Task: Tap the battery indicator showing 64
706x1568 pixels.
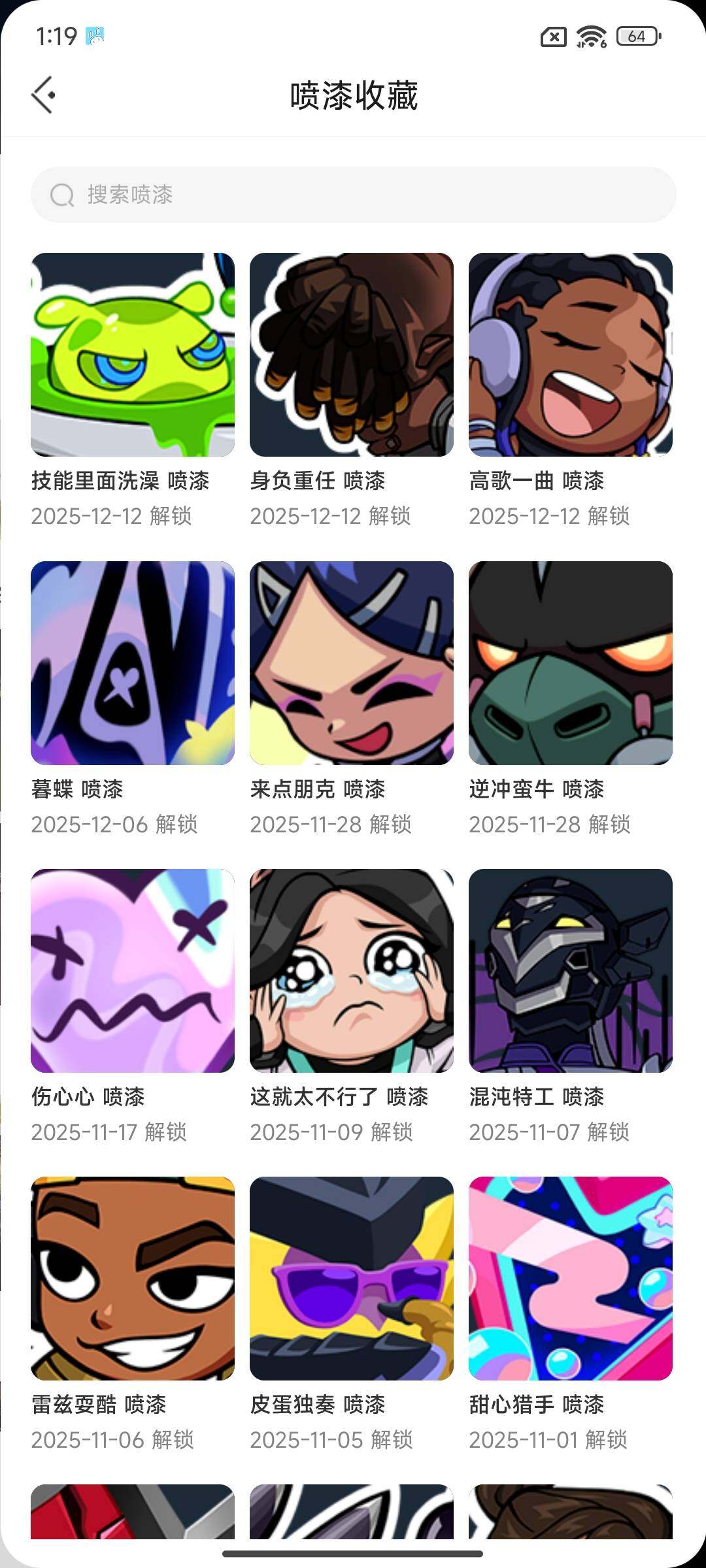Action: [637, 36]
